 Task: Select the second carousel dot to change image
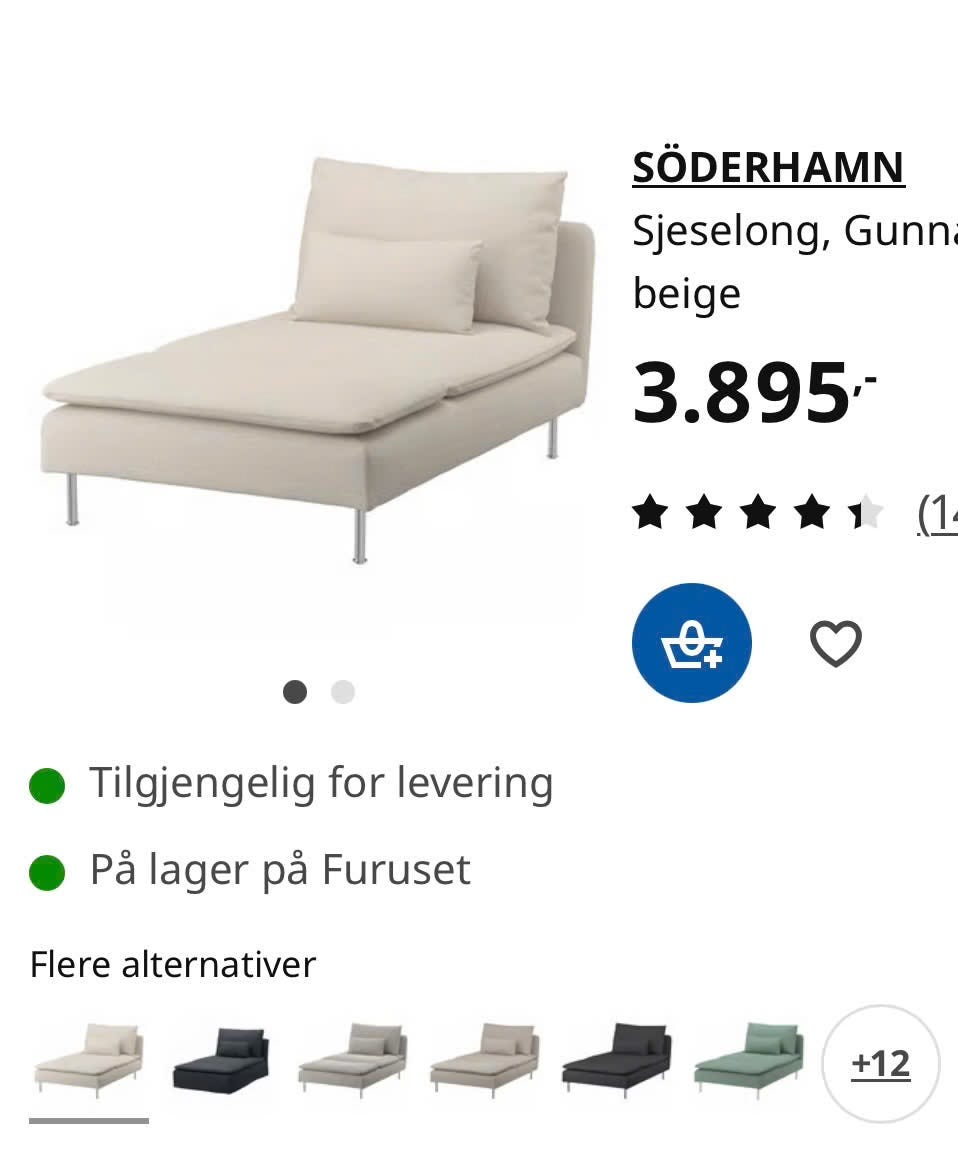pos(342,690)
